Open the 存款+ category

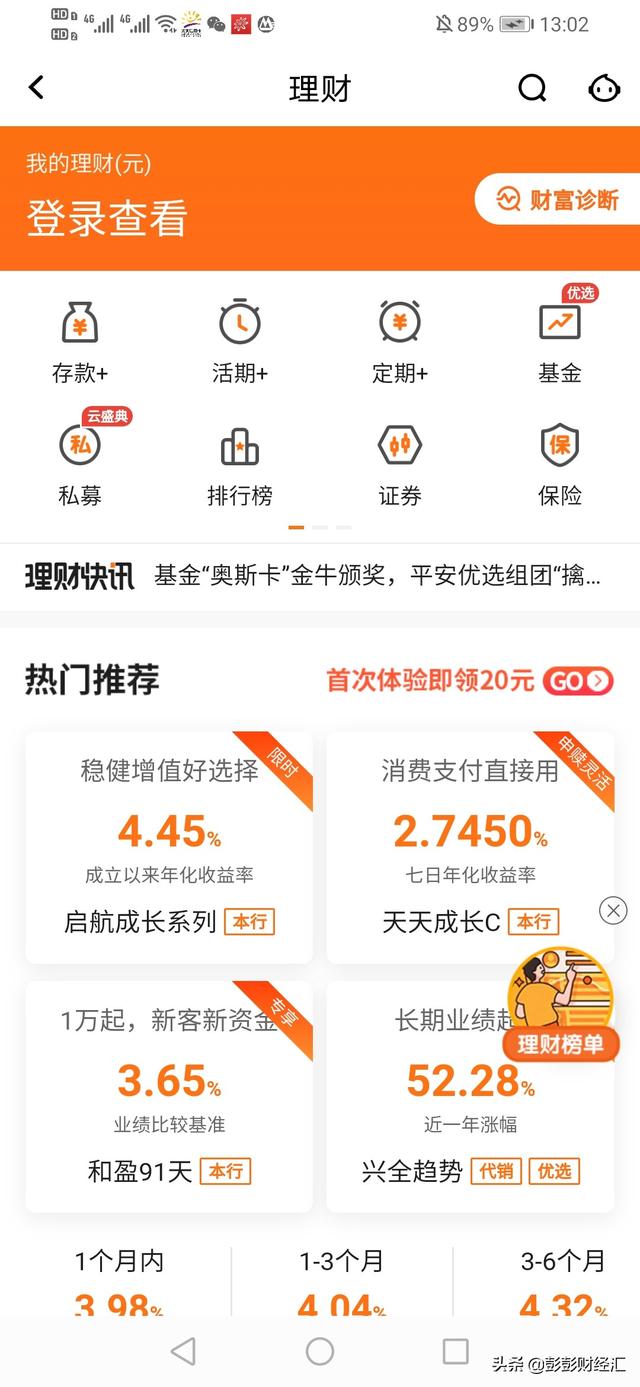point(80,340)
